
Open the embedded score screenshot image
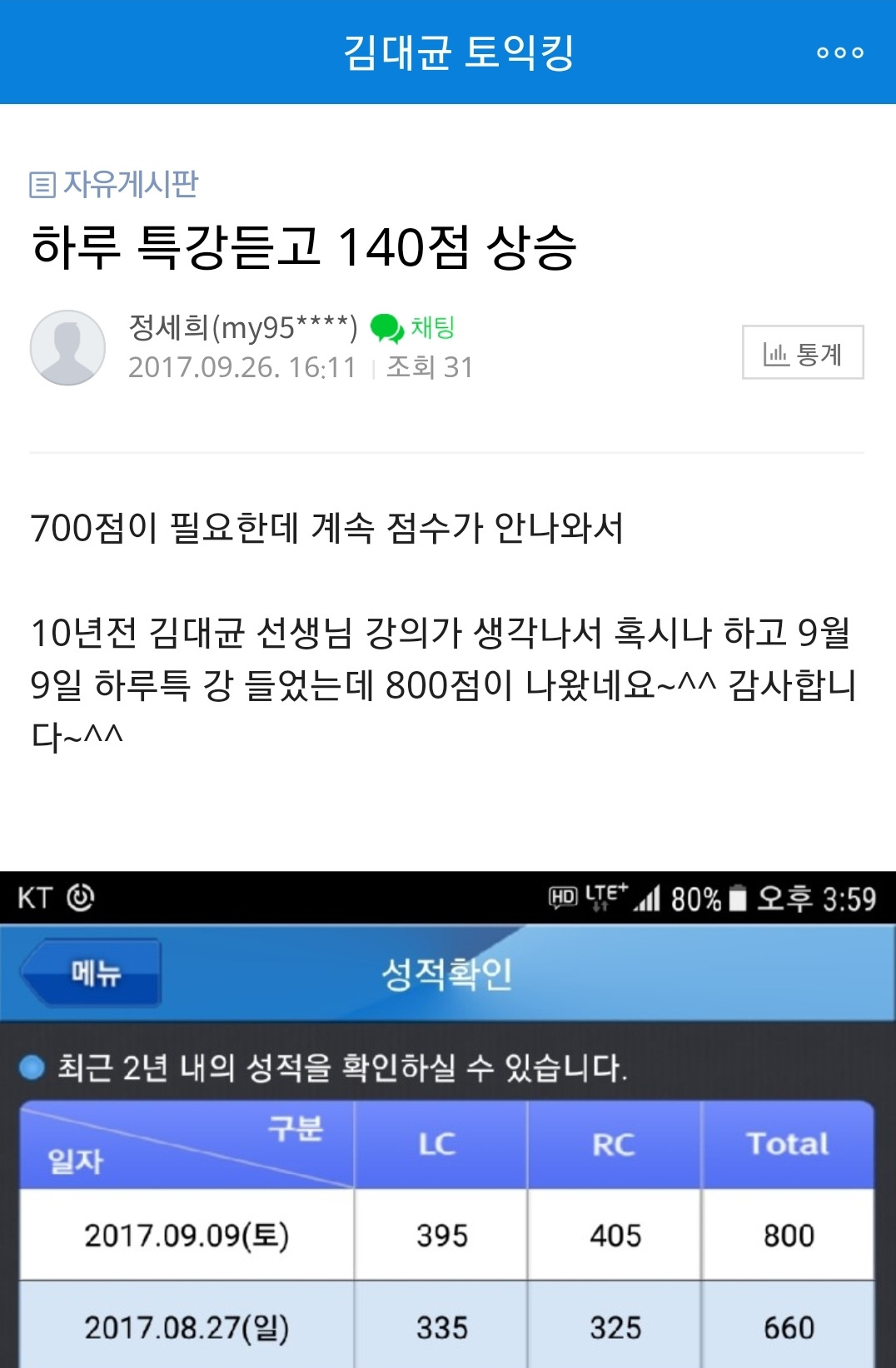448,1119
